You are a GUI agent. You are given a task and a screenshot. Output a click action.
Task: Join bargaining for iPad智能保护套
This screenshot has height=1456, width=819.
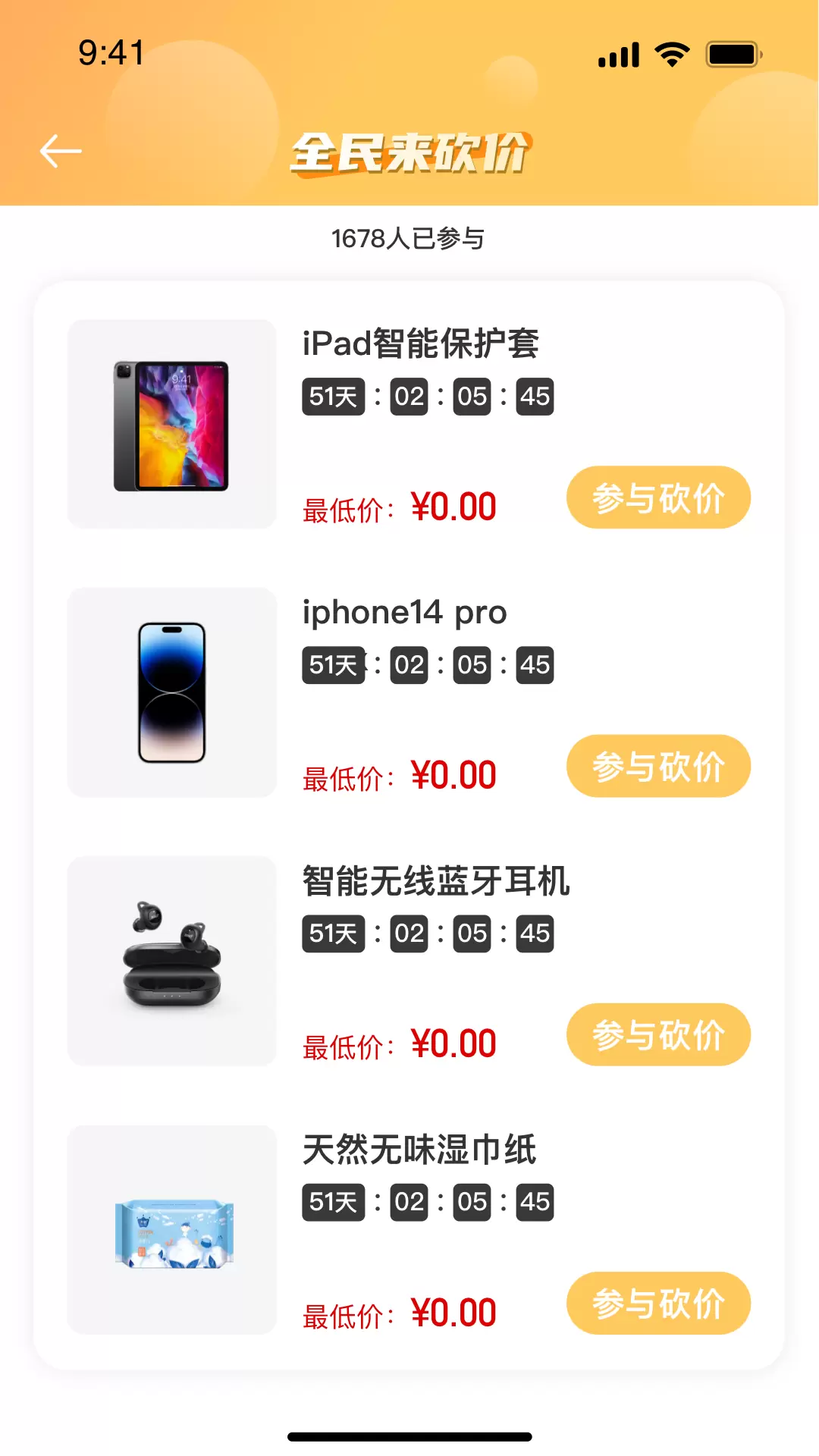[658, 497]
